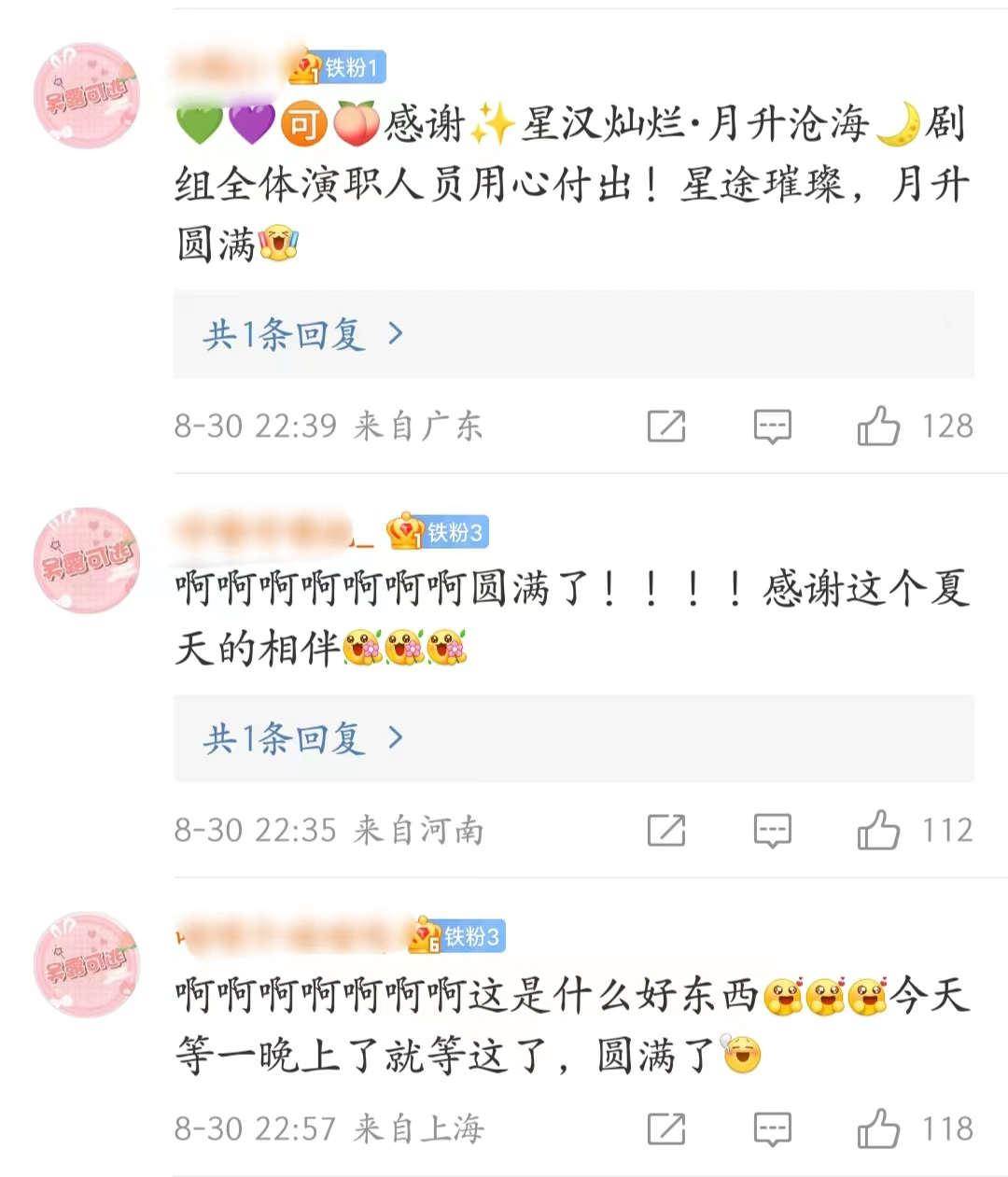The image size is (1008, 1177).
Task: Open the avatar of the 广东 commenter
Action: (x=86, y=95)
